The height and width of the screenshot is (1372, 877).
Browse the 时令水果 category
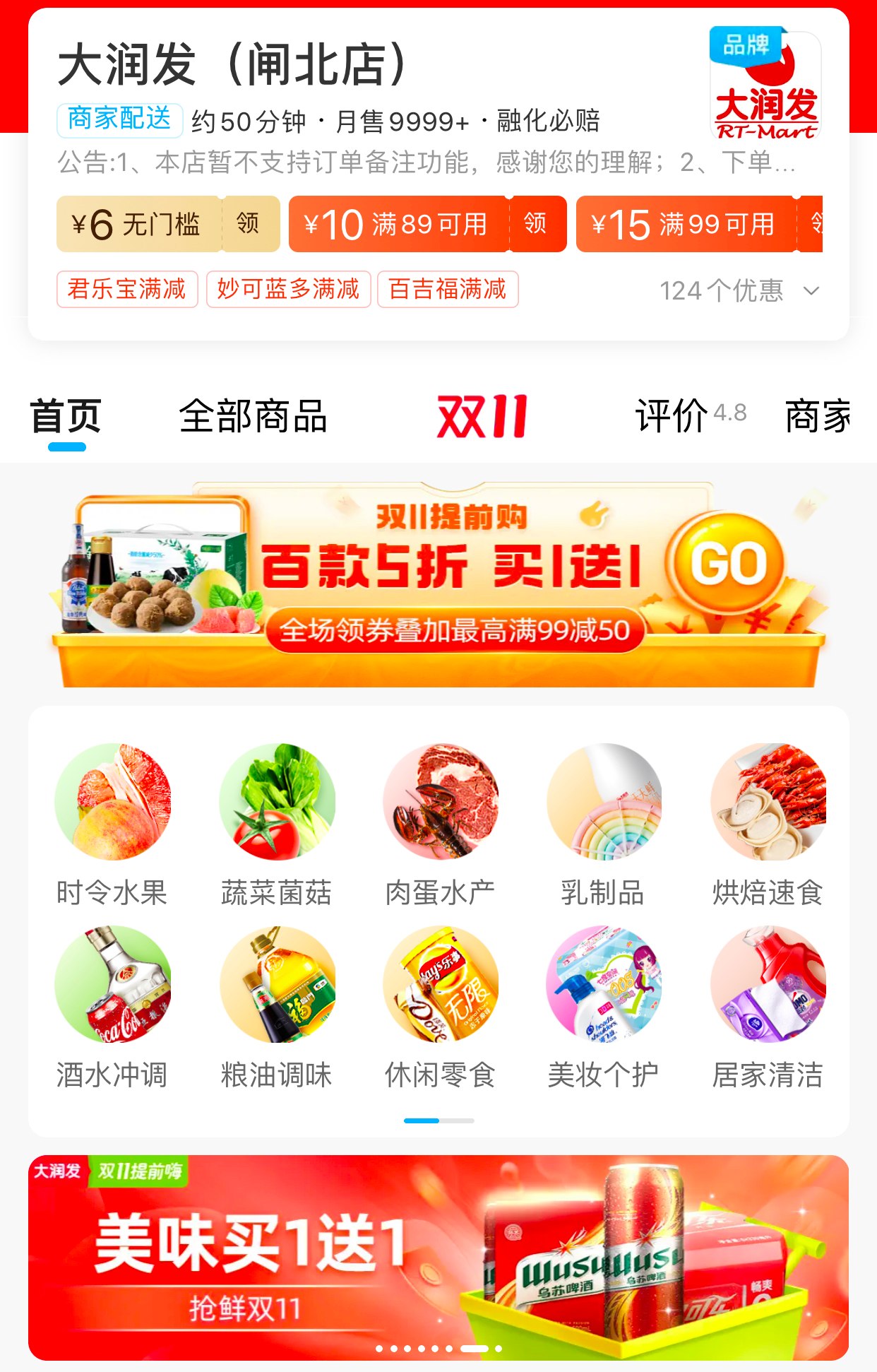[112, 824]
